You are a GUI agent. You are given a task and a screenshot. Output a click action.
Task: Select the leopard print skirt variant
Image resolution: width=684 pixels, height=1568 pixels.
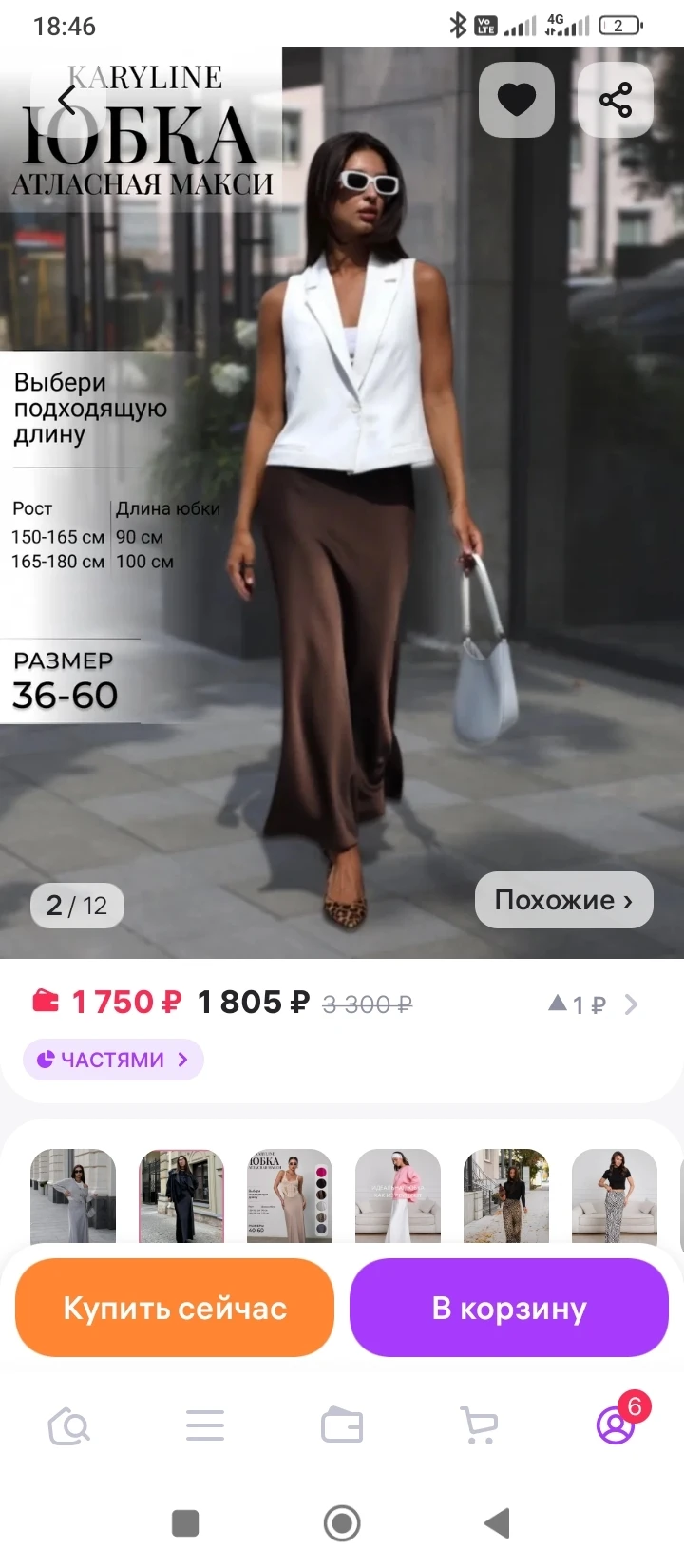point(506,1195)
